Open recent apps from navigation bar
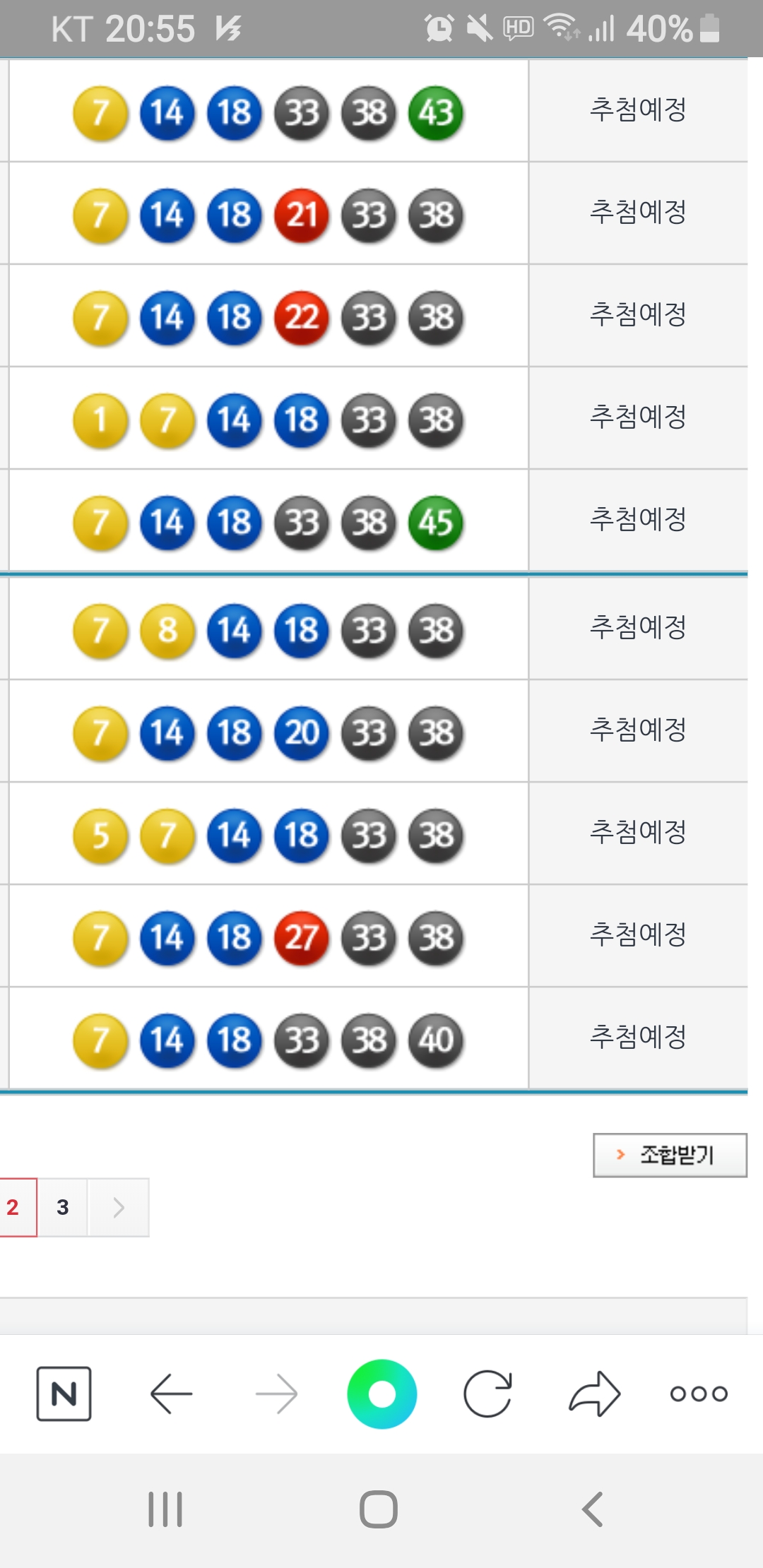This screenshot has height=1568, width=763. tap(165, 1509)
